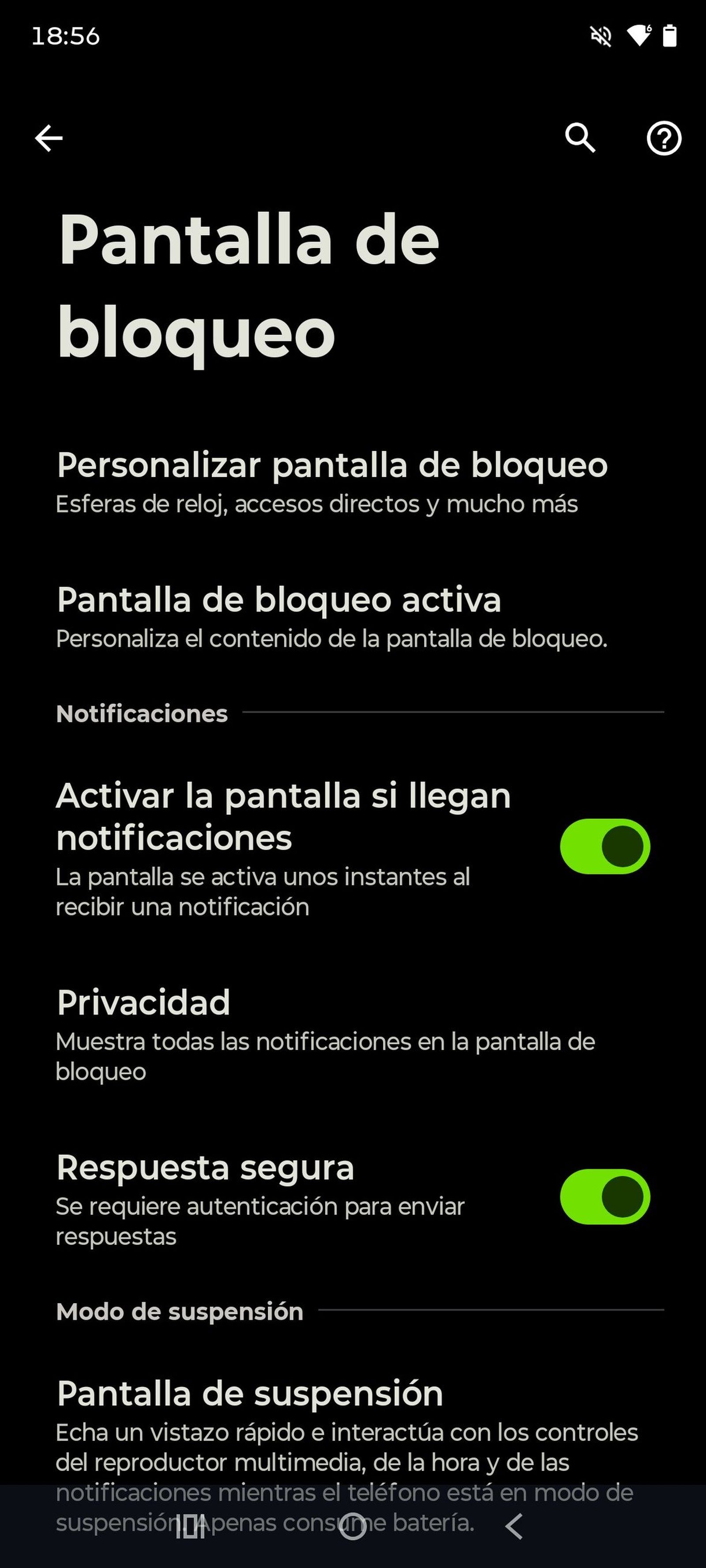The height and width of the screenshot is (1568, 706).
Task: Open the help icon
Action: tap(663, 138)
